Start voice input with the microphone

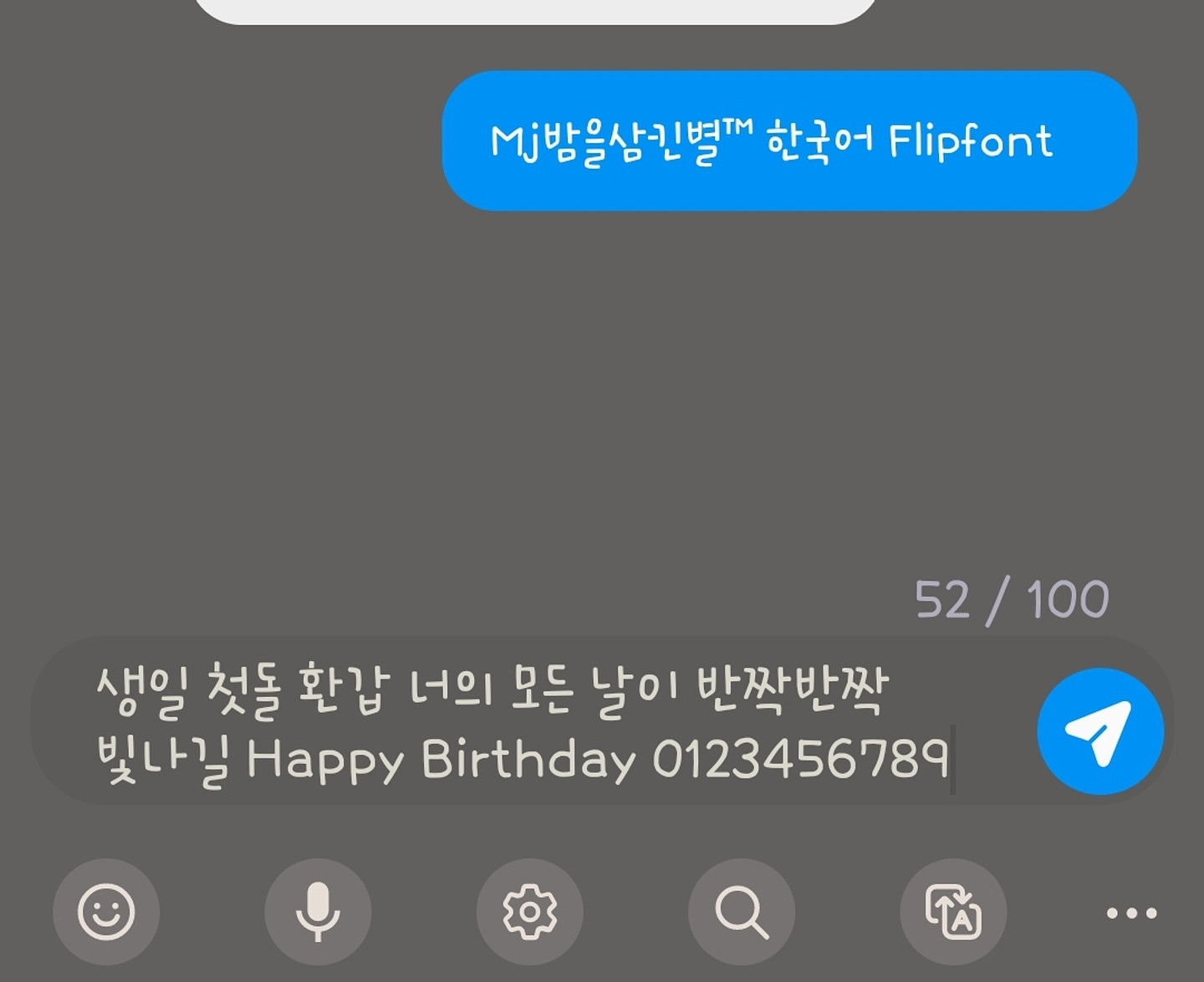click(x=318, y=912)
